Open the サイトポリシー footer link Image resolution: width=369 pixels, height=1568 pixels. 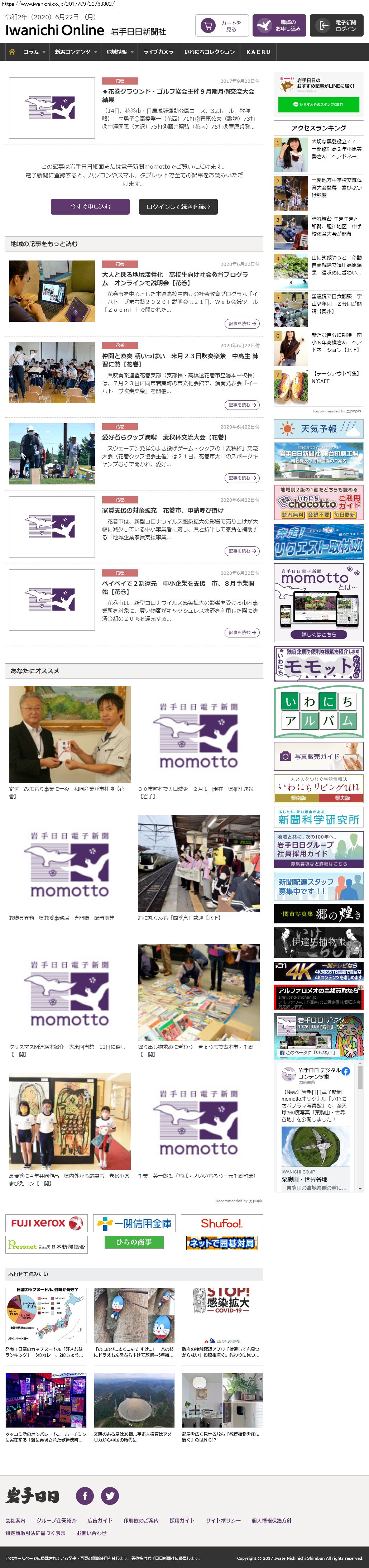[x=223, y=1520]
